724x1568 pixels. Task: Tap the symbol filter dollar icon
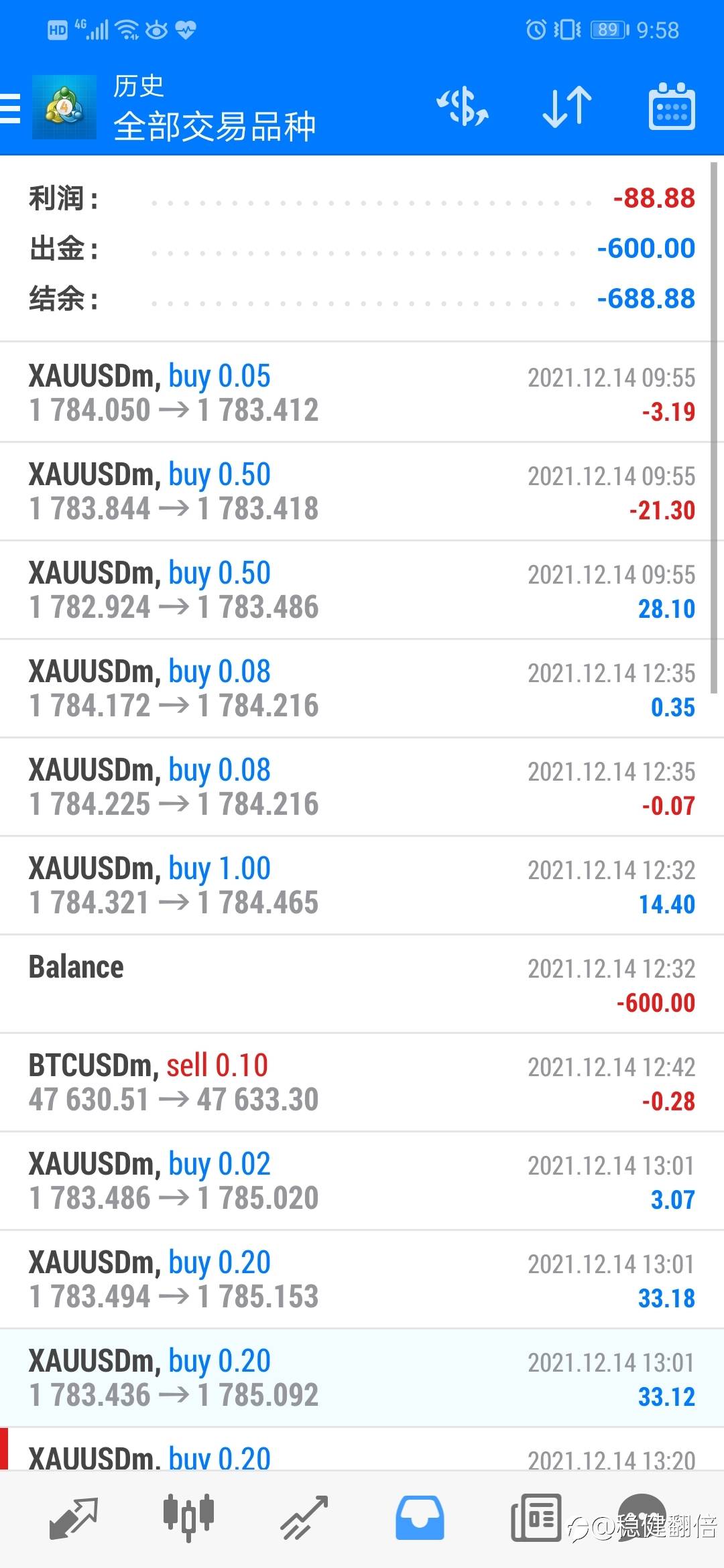[463, 107]
